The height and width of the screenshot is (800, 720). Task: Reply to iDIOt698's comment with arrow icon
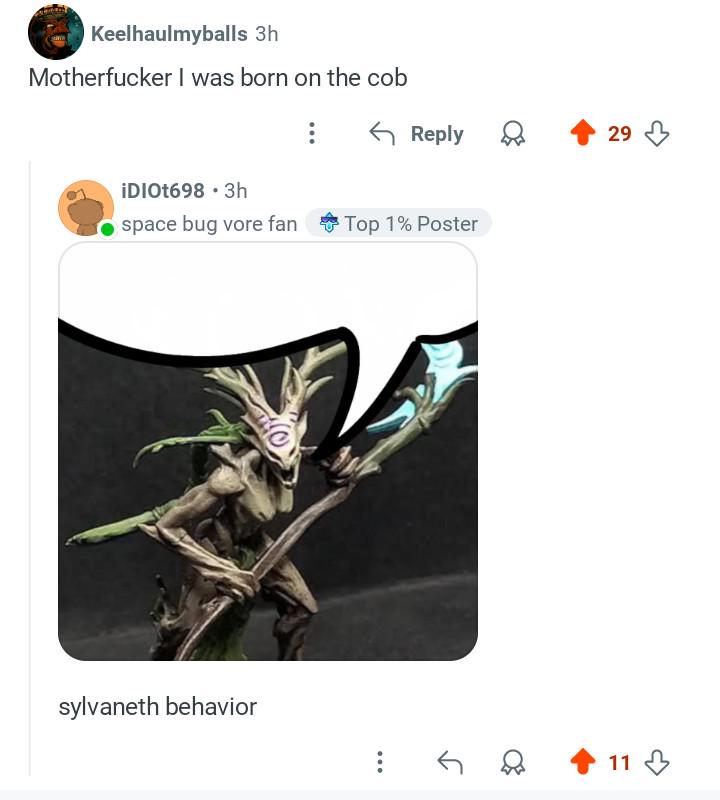[x=450, y=763]
